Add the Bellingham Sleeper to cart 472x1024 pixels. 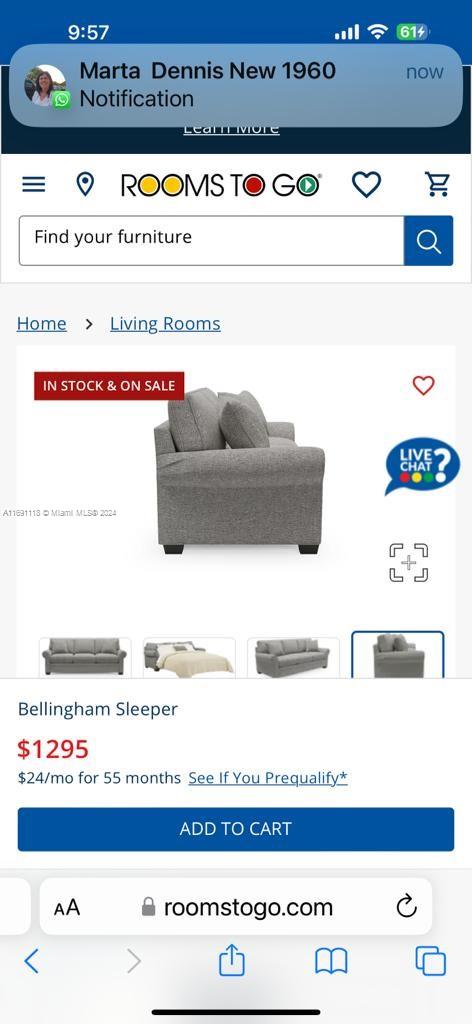click(x=236, y=829)
